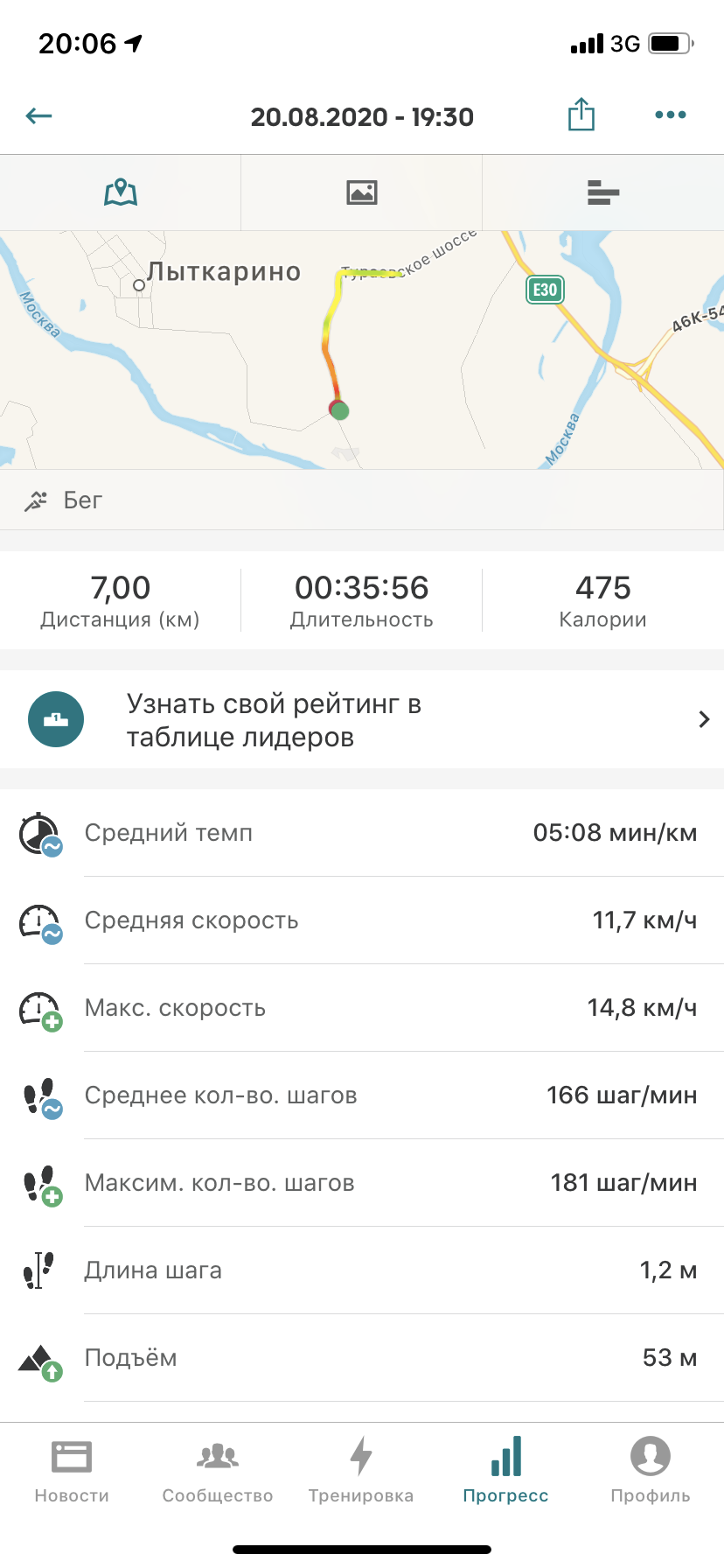Screen dimensions: 724x1568
Task: Select the Прогресс tab
Action: [x=505, y=1470]
